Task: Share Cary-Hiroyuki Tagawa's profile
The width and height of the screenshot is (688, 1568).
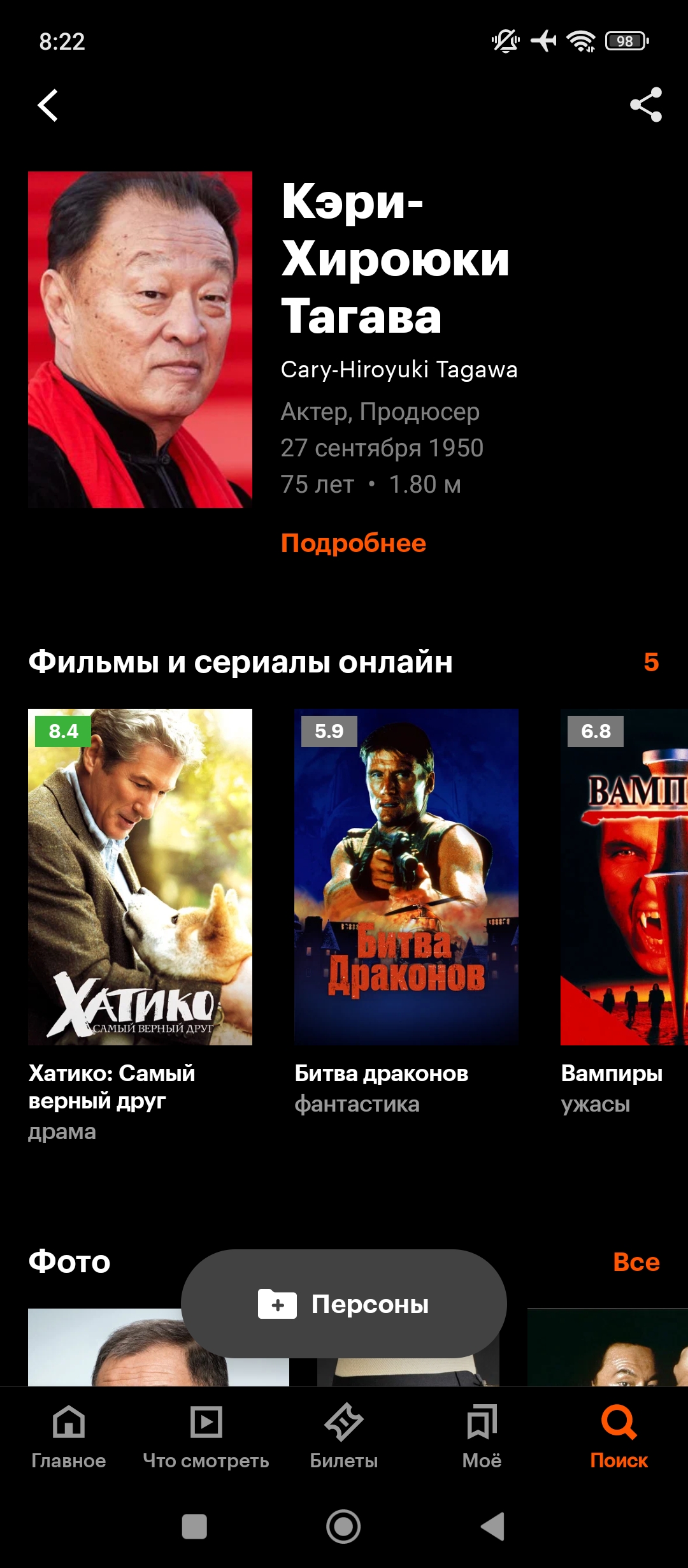Action: point(645,105)
